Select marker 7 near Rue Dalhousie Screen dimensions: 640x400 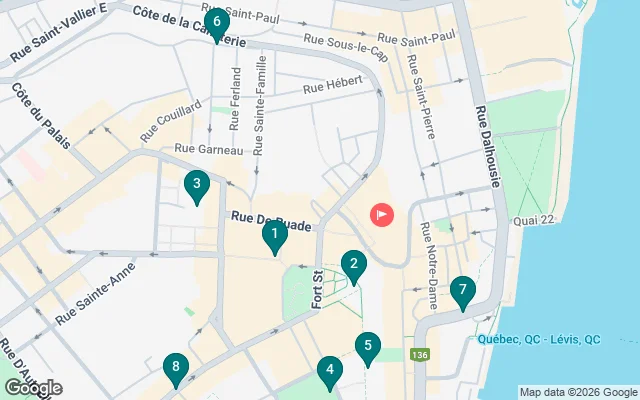coord(461,291)
